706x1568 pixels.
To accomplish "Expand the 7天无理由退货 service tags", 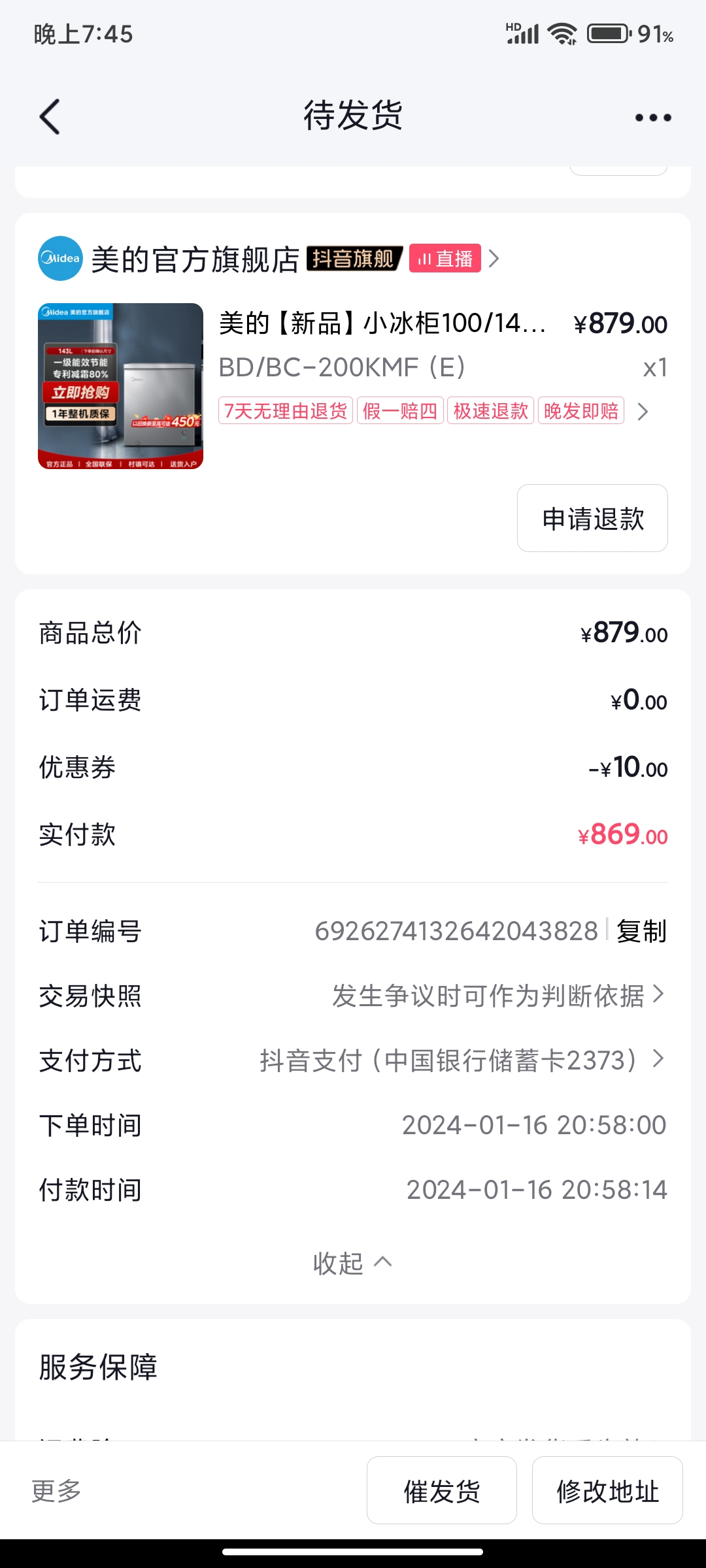I will 643,412.
